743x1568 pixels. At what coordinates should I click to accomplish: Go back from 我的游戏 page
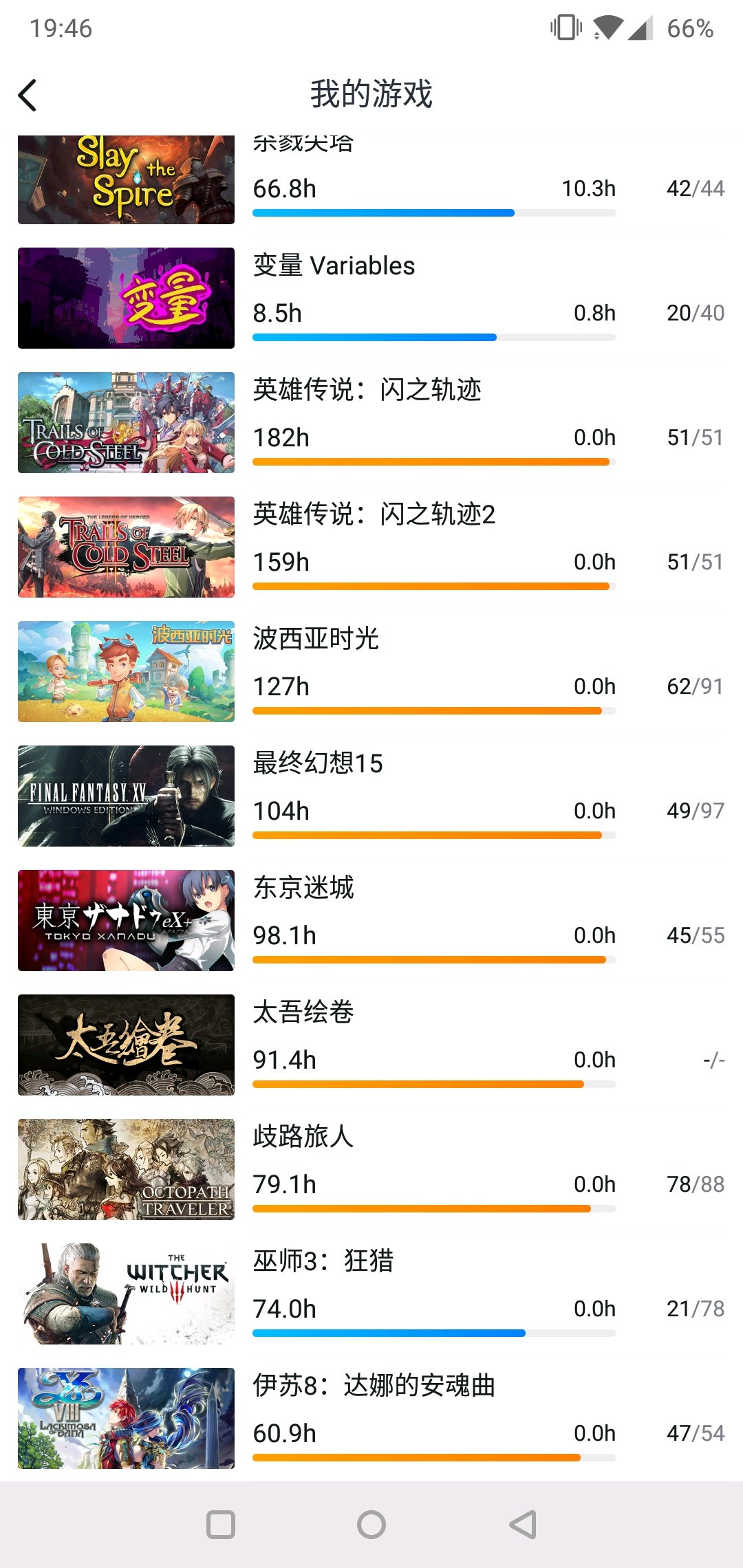[x=28, y=95]
